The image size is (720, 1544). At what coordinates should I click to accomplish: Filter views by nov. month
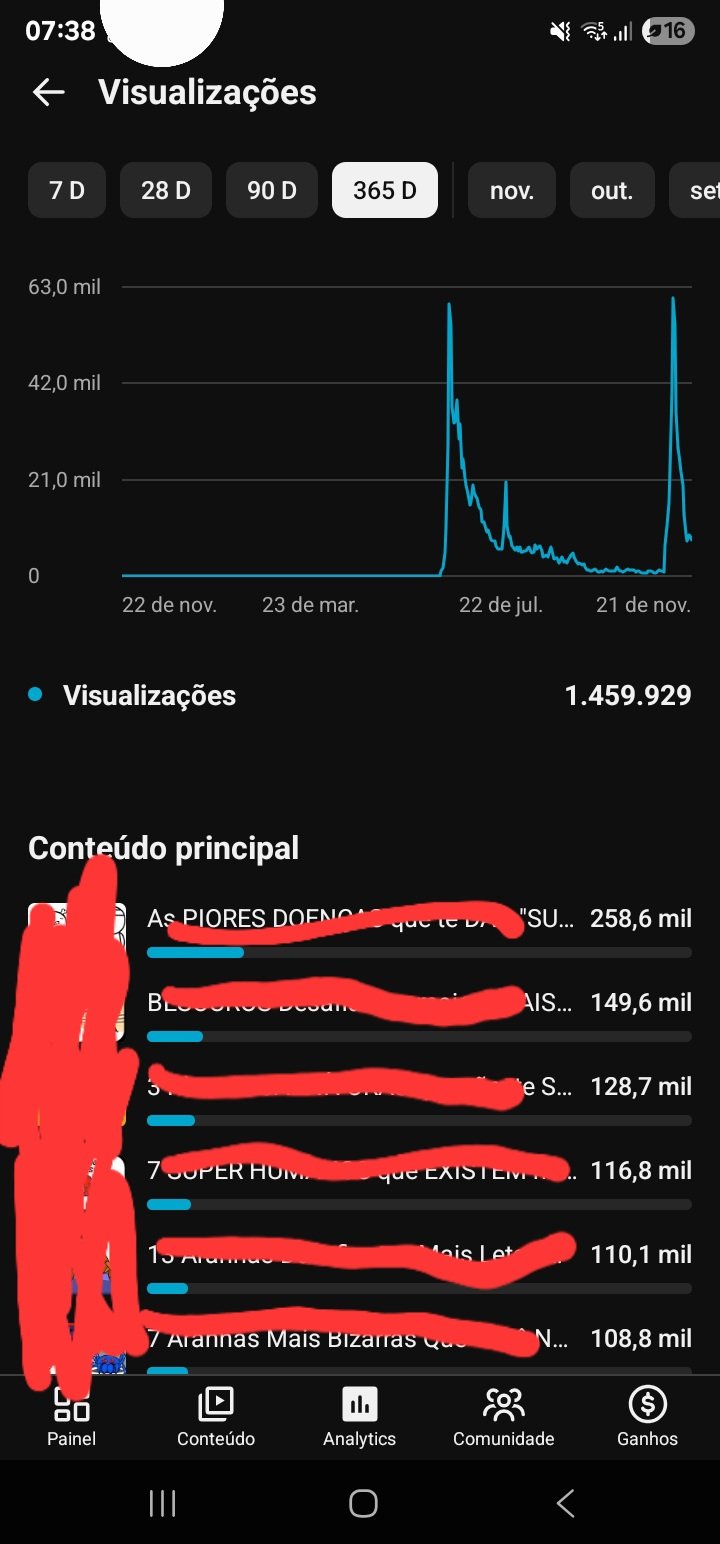[512, 190]
